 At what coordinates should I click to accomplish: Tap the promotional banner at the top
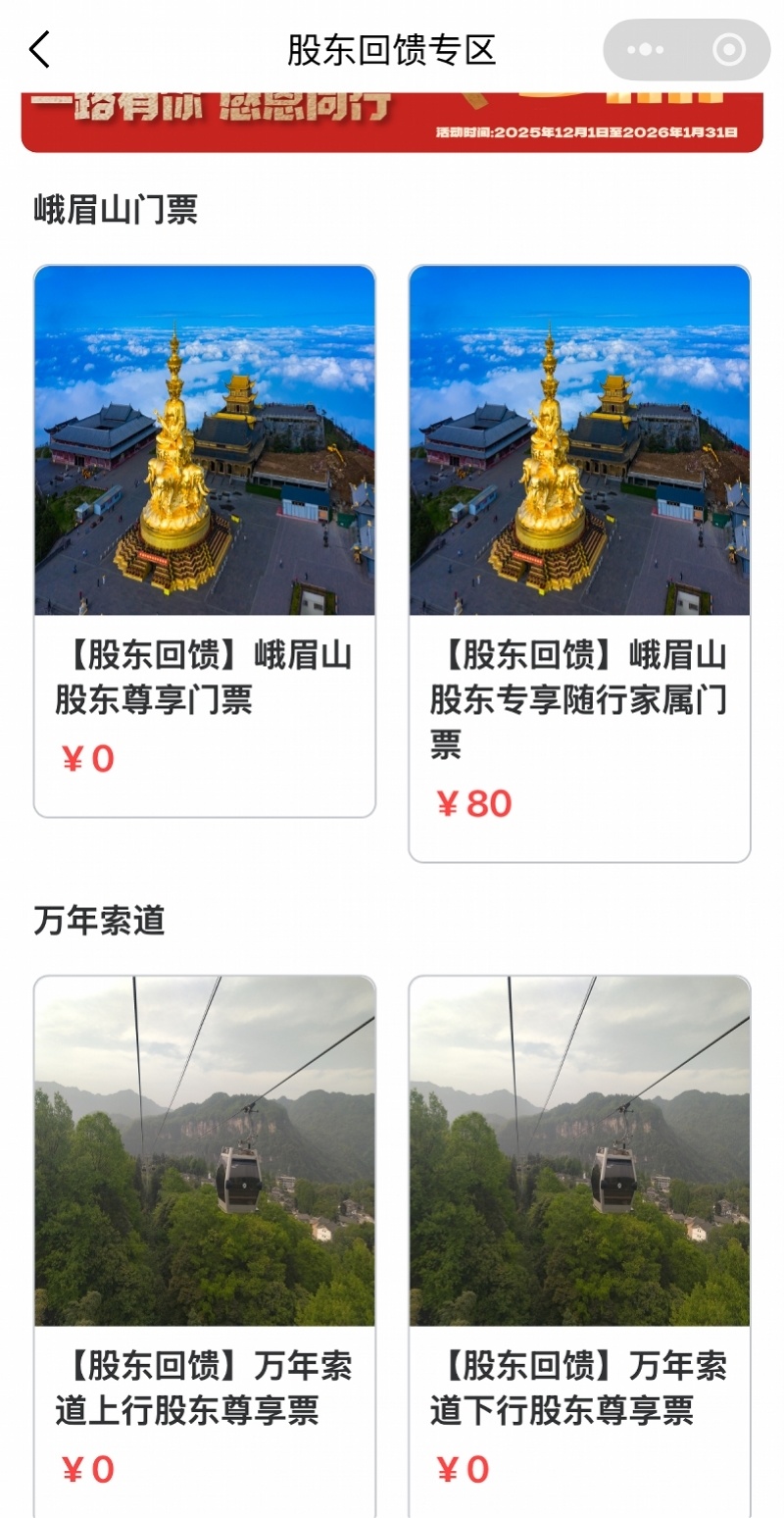pyautogui.click(x=392, y=118)
